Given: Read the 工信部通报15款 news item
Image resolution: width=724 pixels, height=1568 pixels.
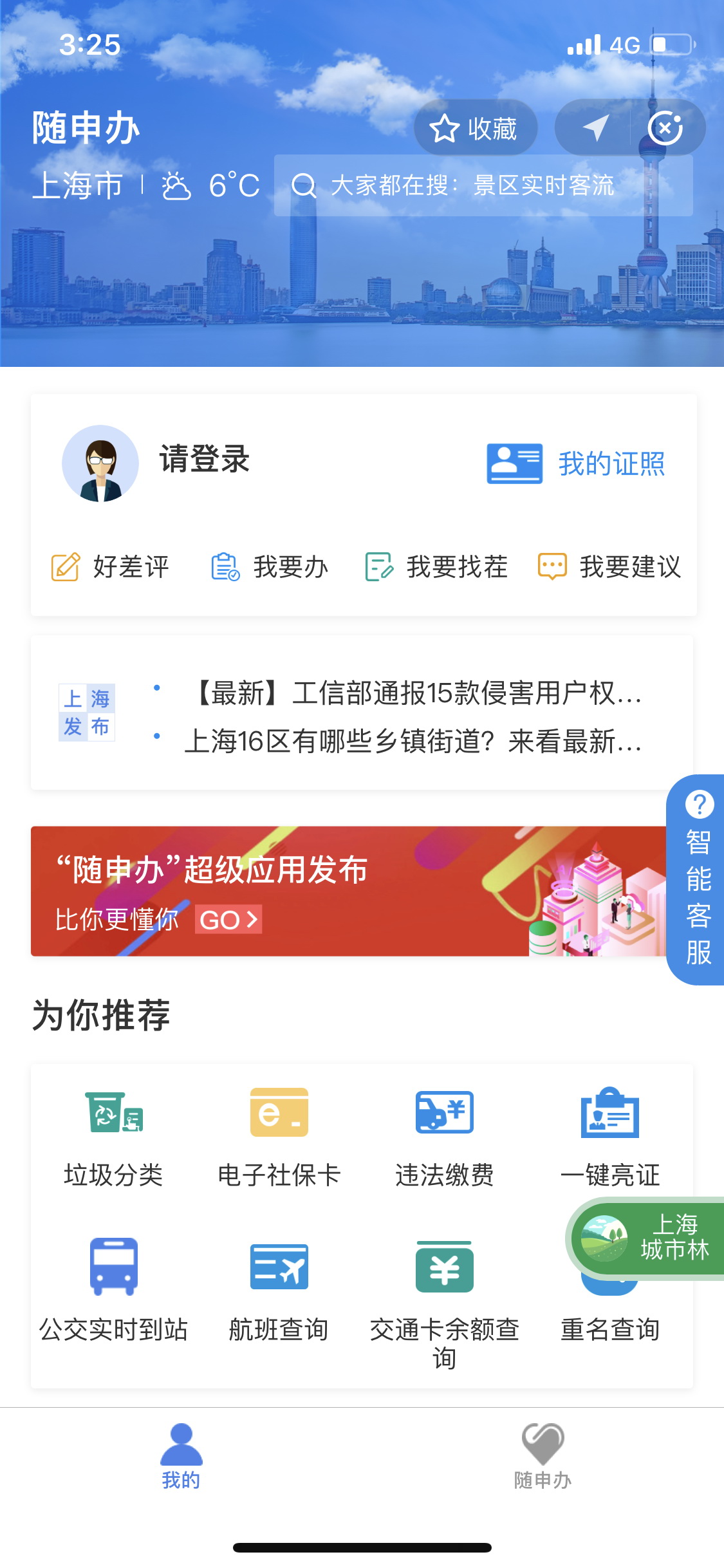Looking at the screenshot, I should pyautogui.click(x=418, y=693).
